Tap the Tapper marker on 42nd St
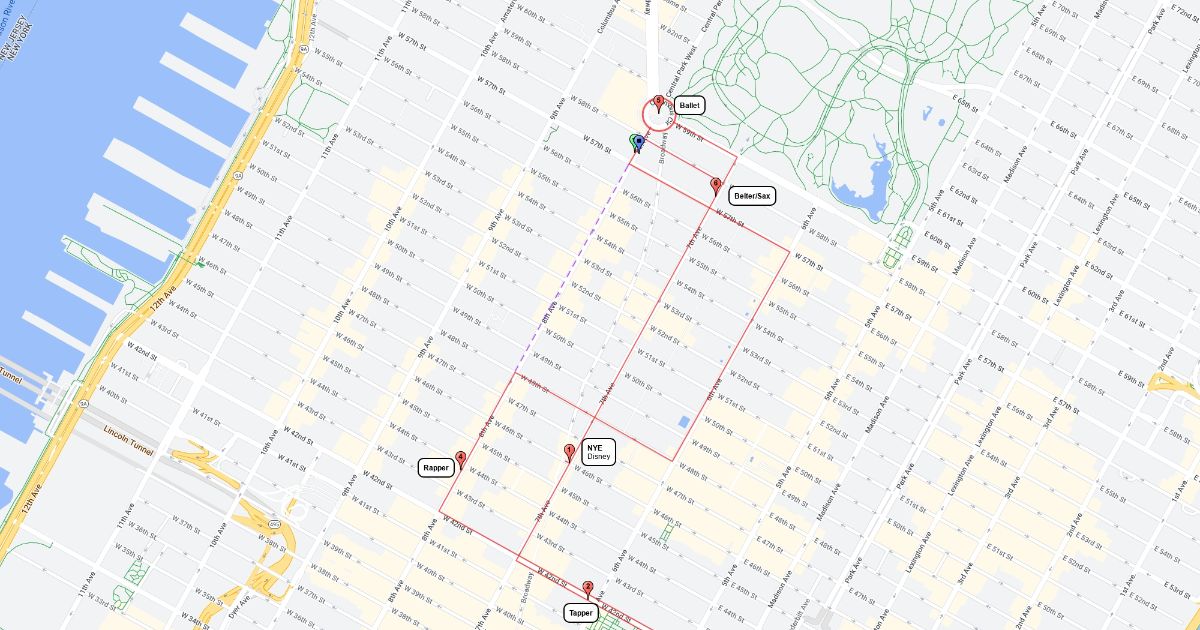The image size is (1200, 630). (x=588, y=589)
